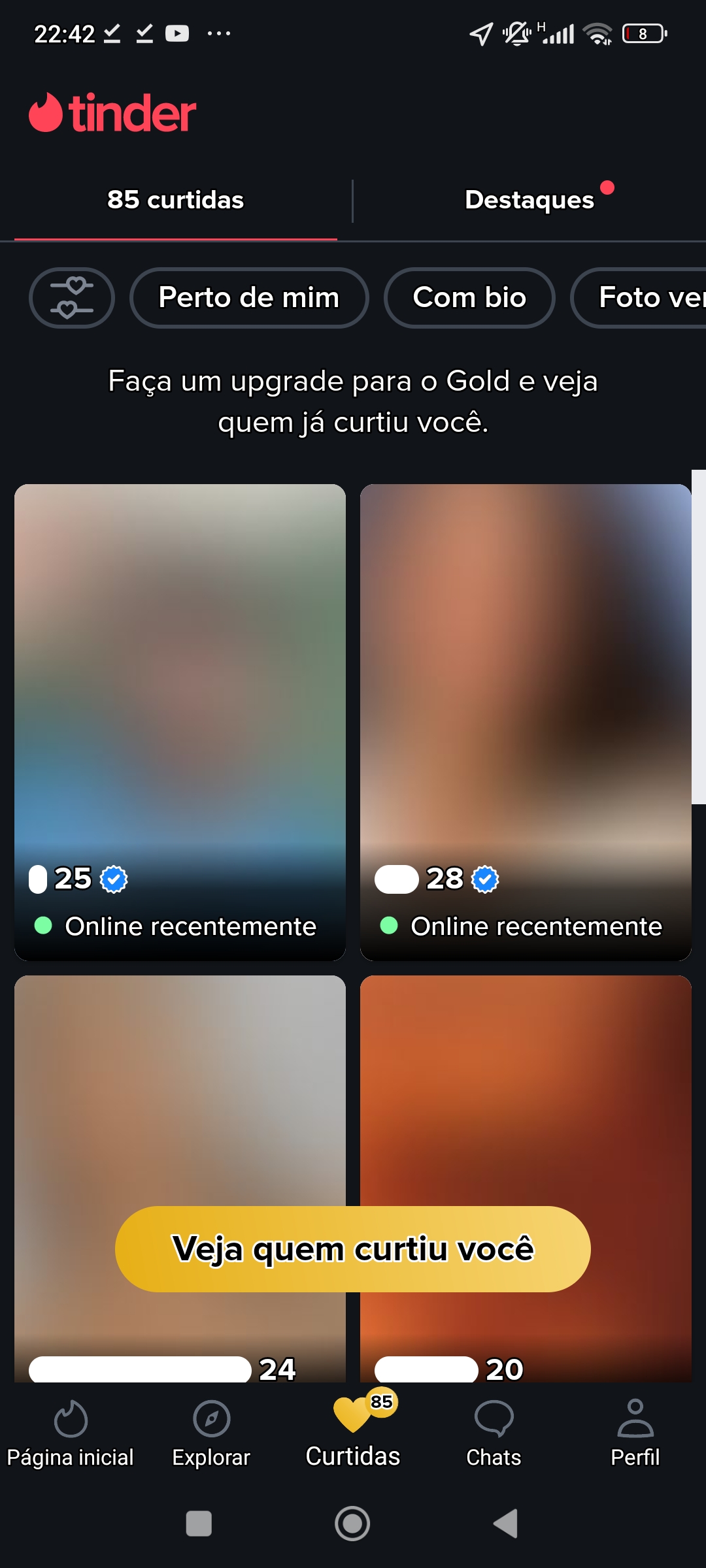Select the 85 curtidas tab

(175, 200)
